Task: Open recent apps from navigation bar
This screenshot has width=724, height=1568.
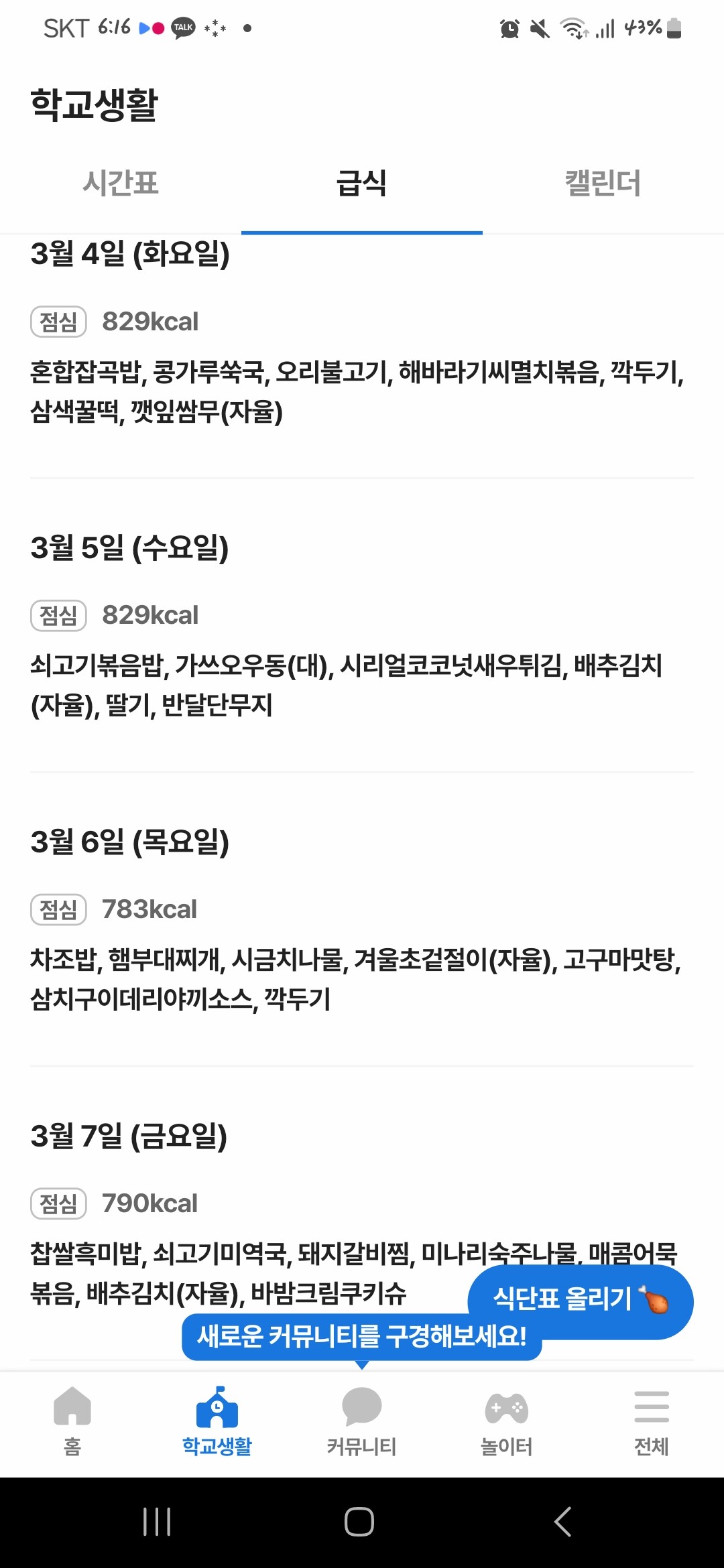Action: click(158, 1522)
